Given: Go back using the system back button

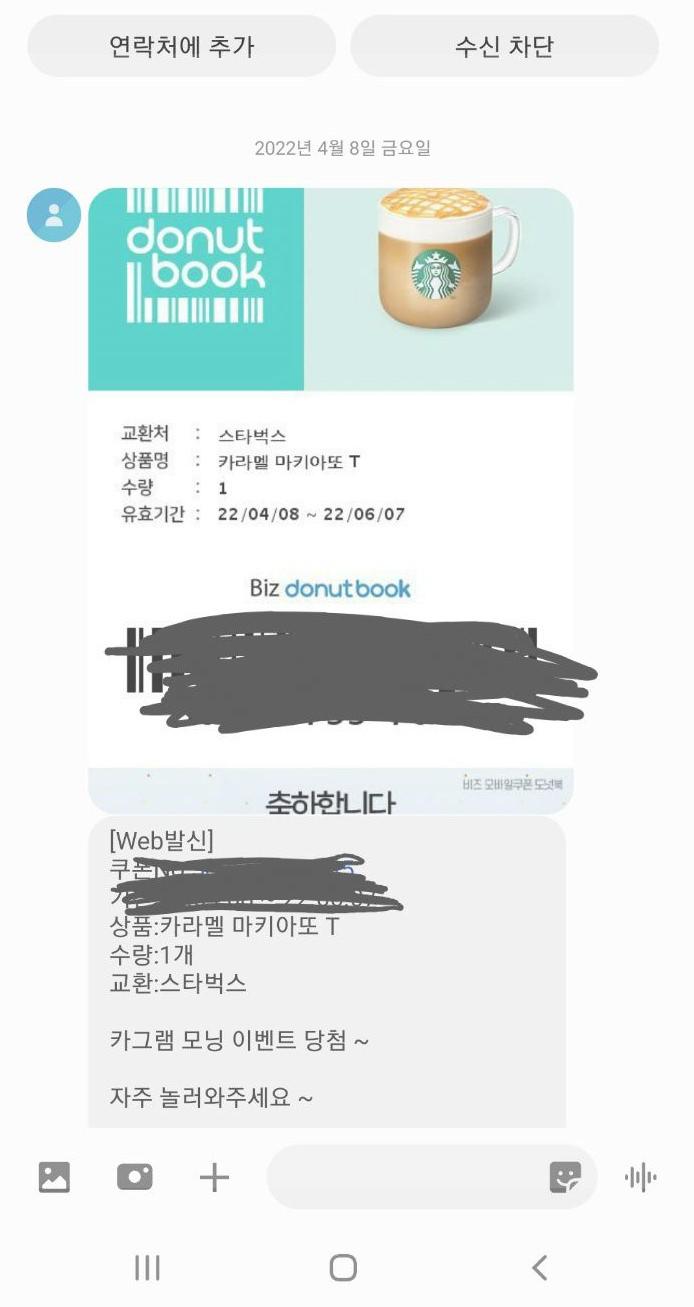Looking at the screenshot, I should point(539,1268).
